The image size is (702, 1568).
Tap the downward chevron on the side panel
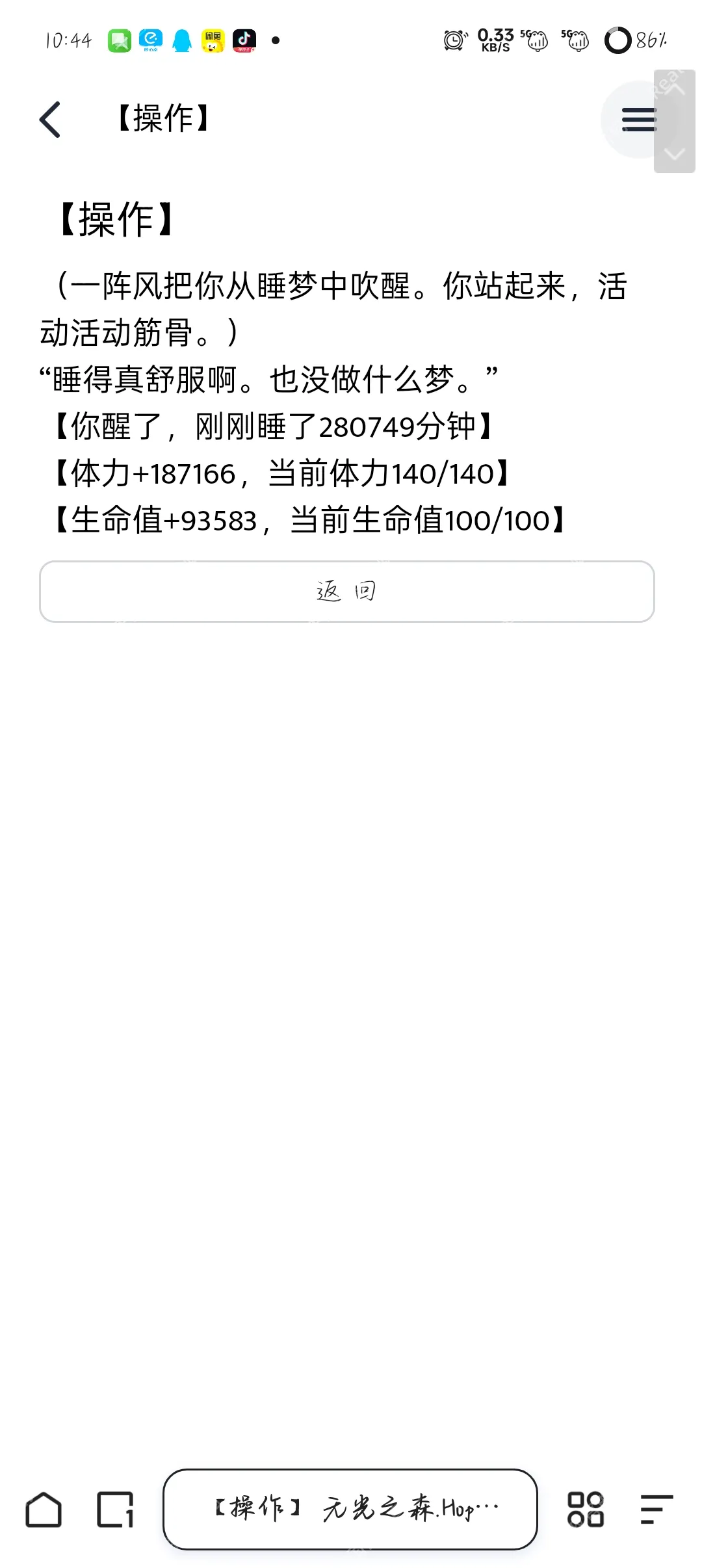pos(675,155)
